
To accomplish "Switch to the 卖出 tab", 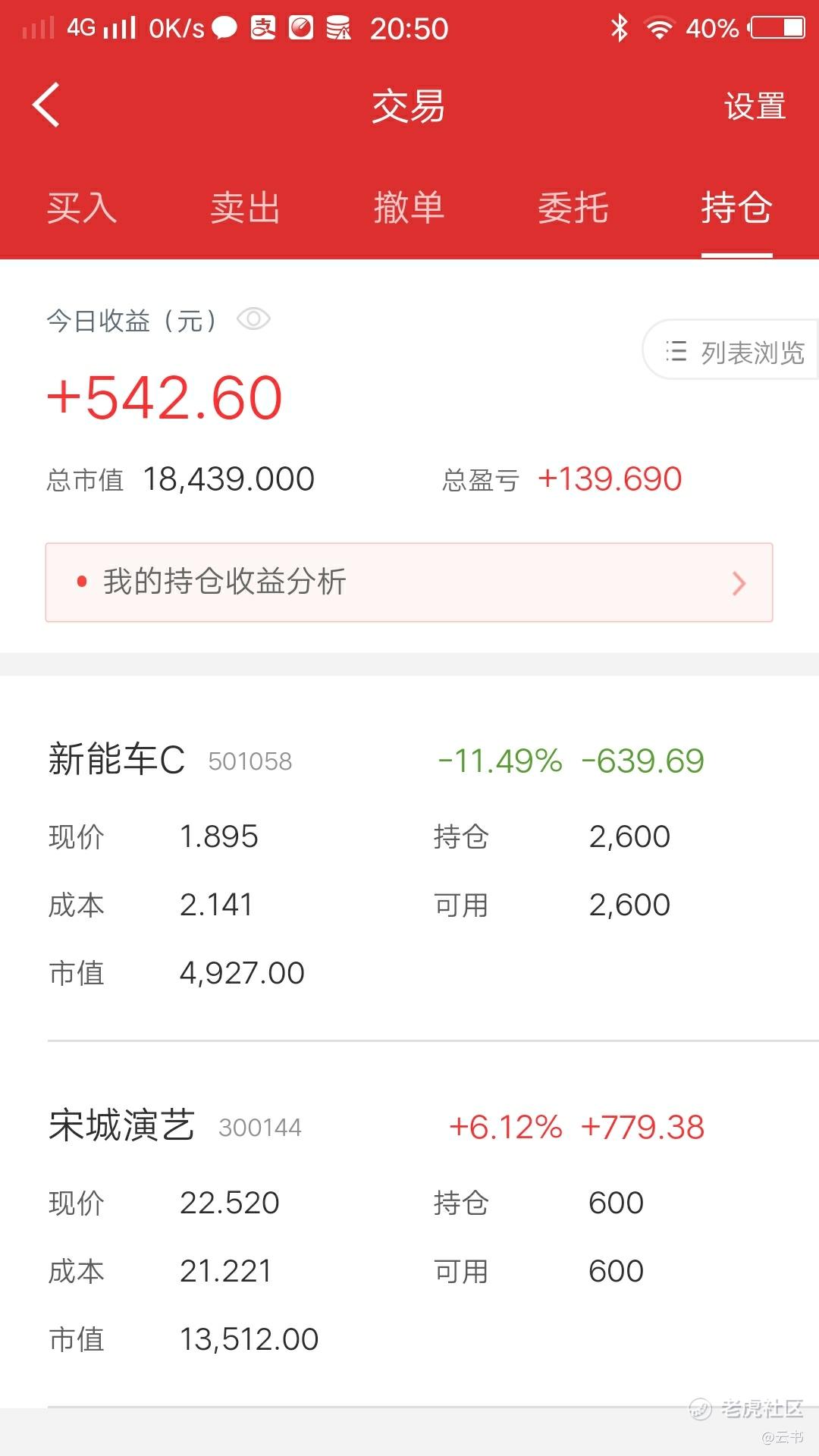I will coord(246,208).
